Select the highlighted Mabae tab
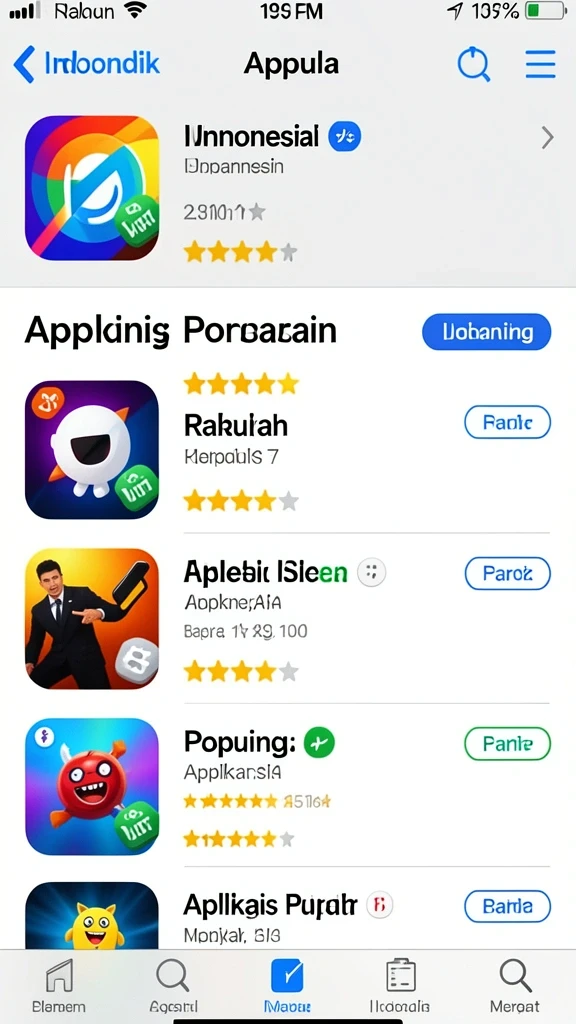 pos(287,986)
